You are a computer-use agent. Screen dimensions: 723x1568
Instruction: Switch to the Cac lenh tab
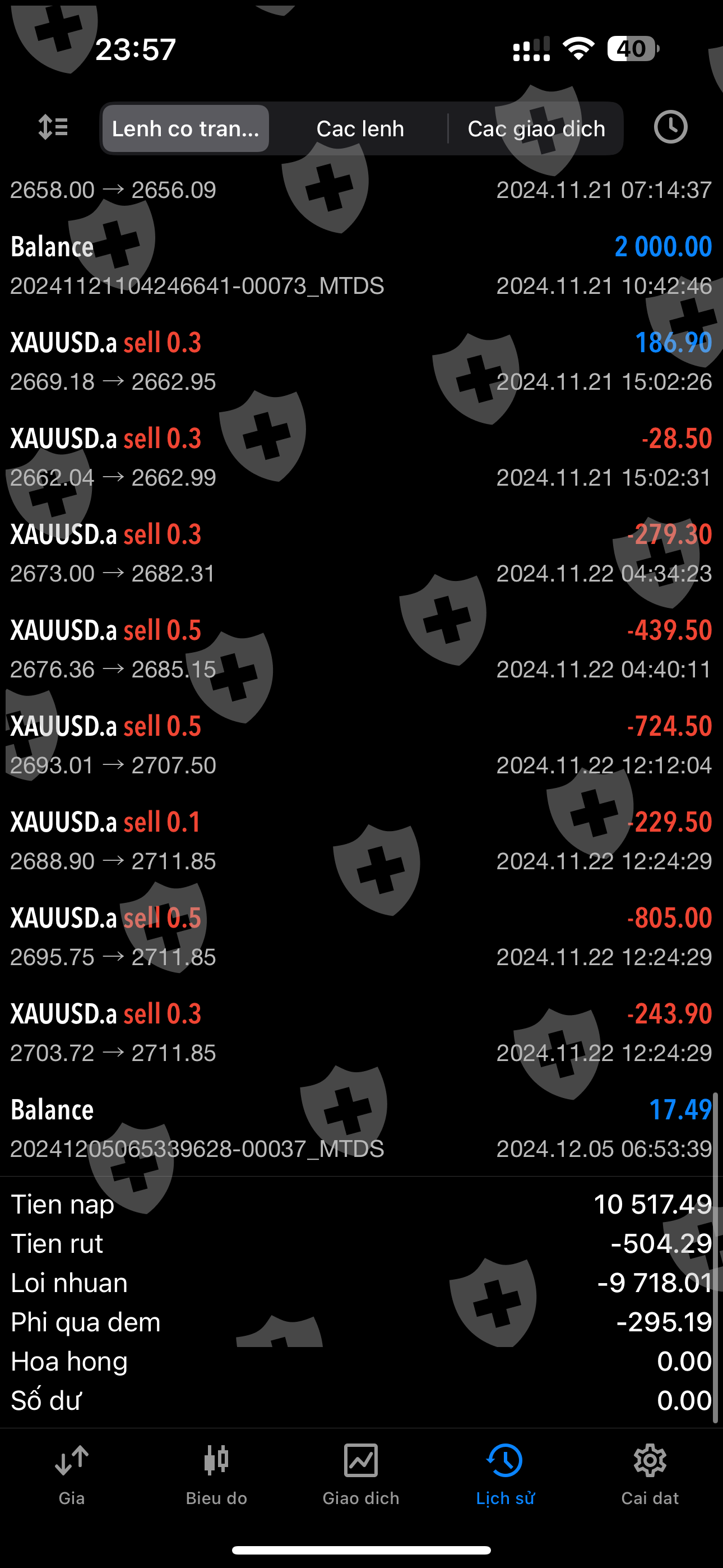360,129
